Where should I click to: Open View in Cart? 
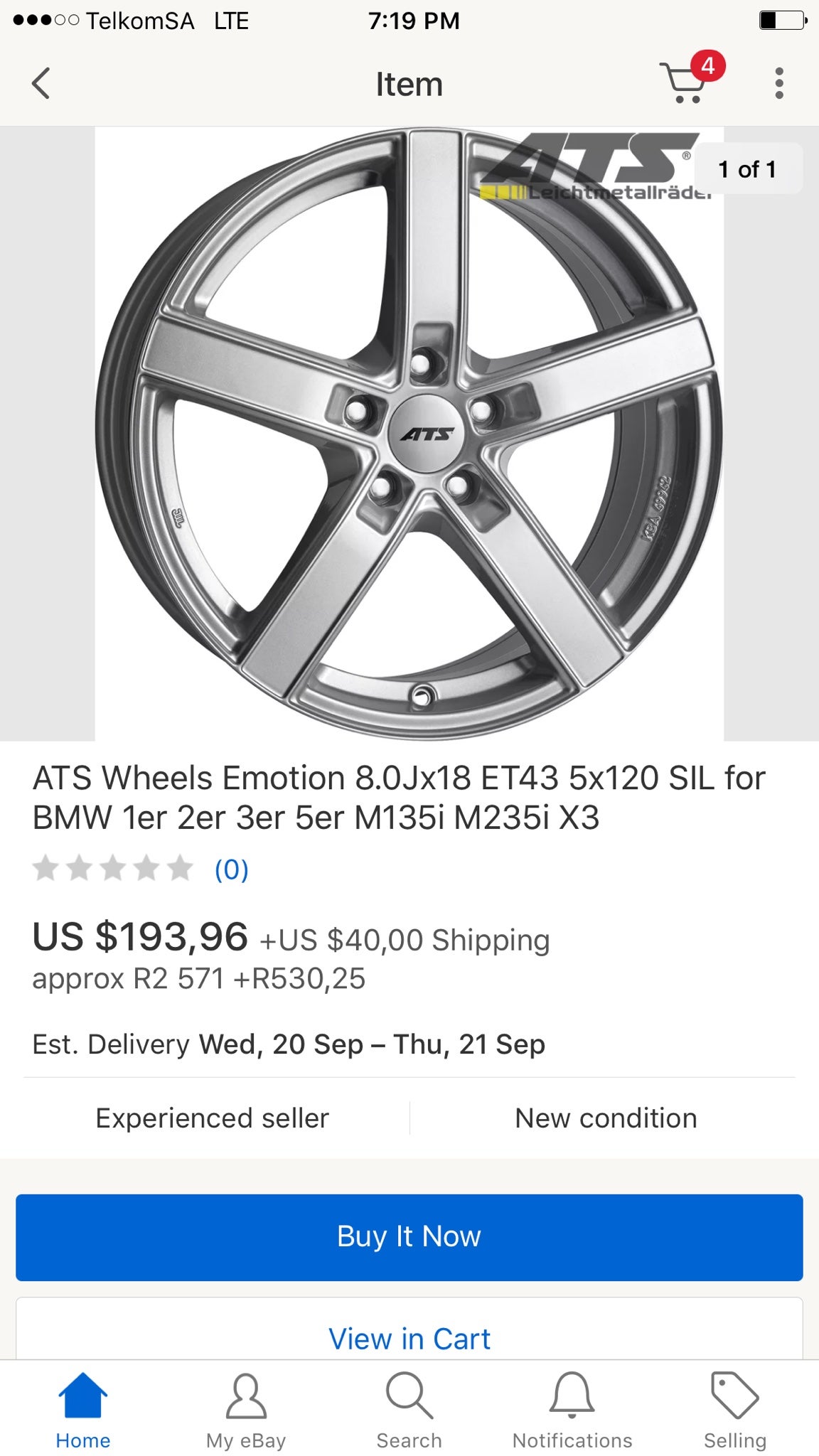[409, 1338]
